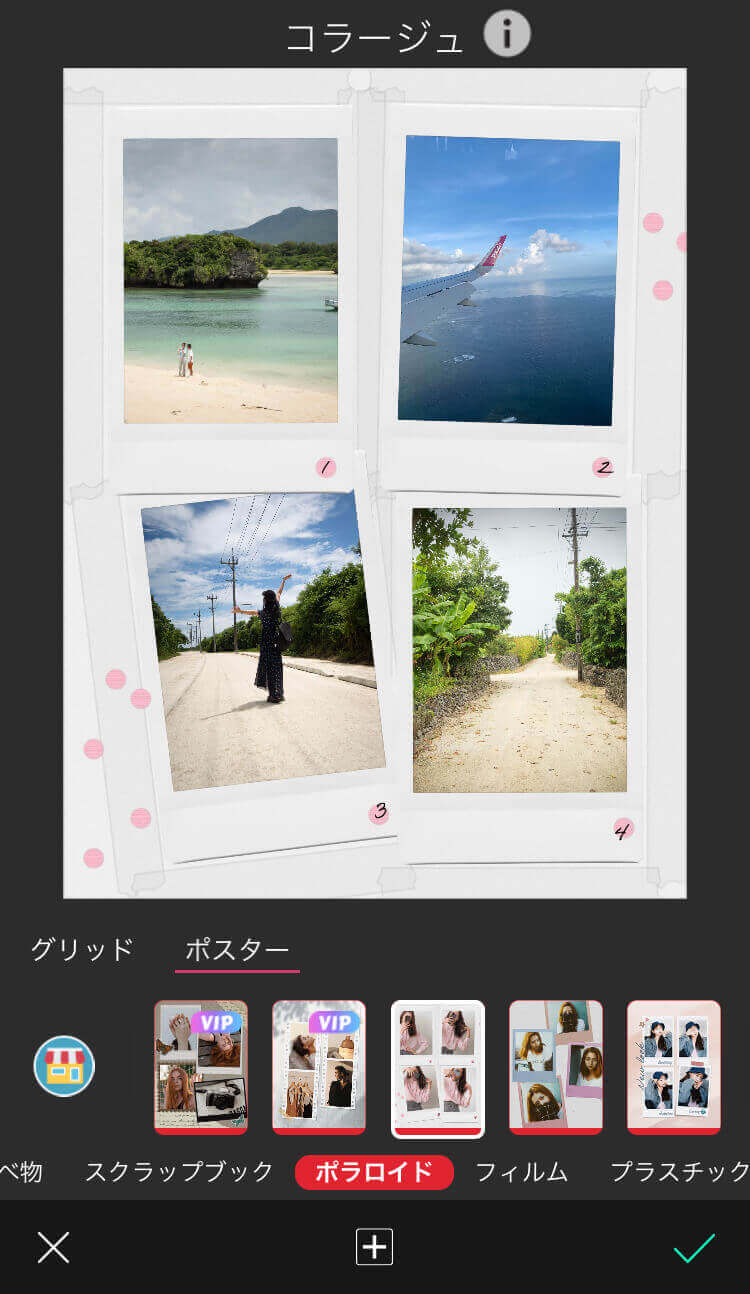This screenshot has height=1294, width=750.
Task: Cancel the collage with the X
Action: click(x=53, y=1247)
